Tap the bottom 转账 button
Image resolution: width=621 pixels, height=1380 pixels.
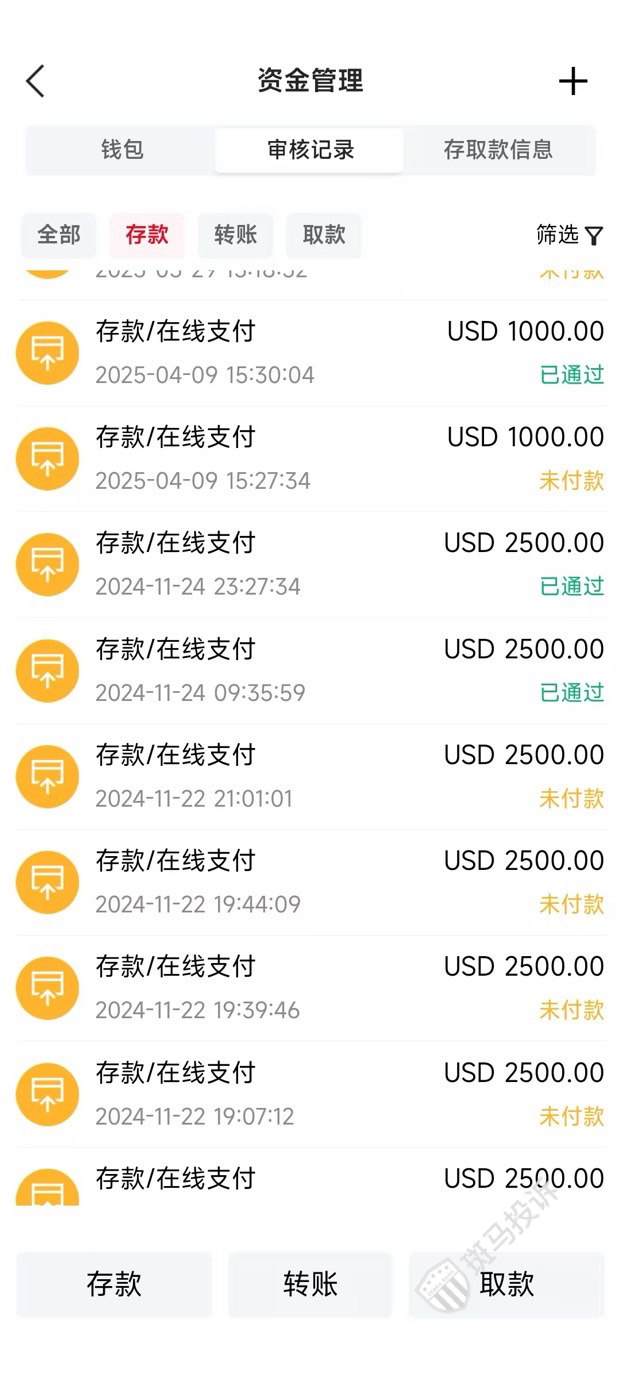click(310, 1284)
